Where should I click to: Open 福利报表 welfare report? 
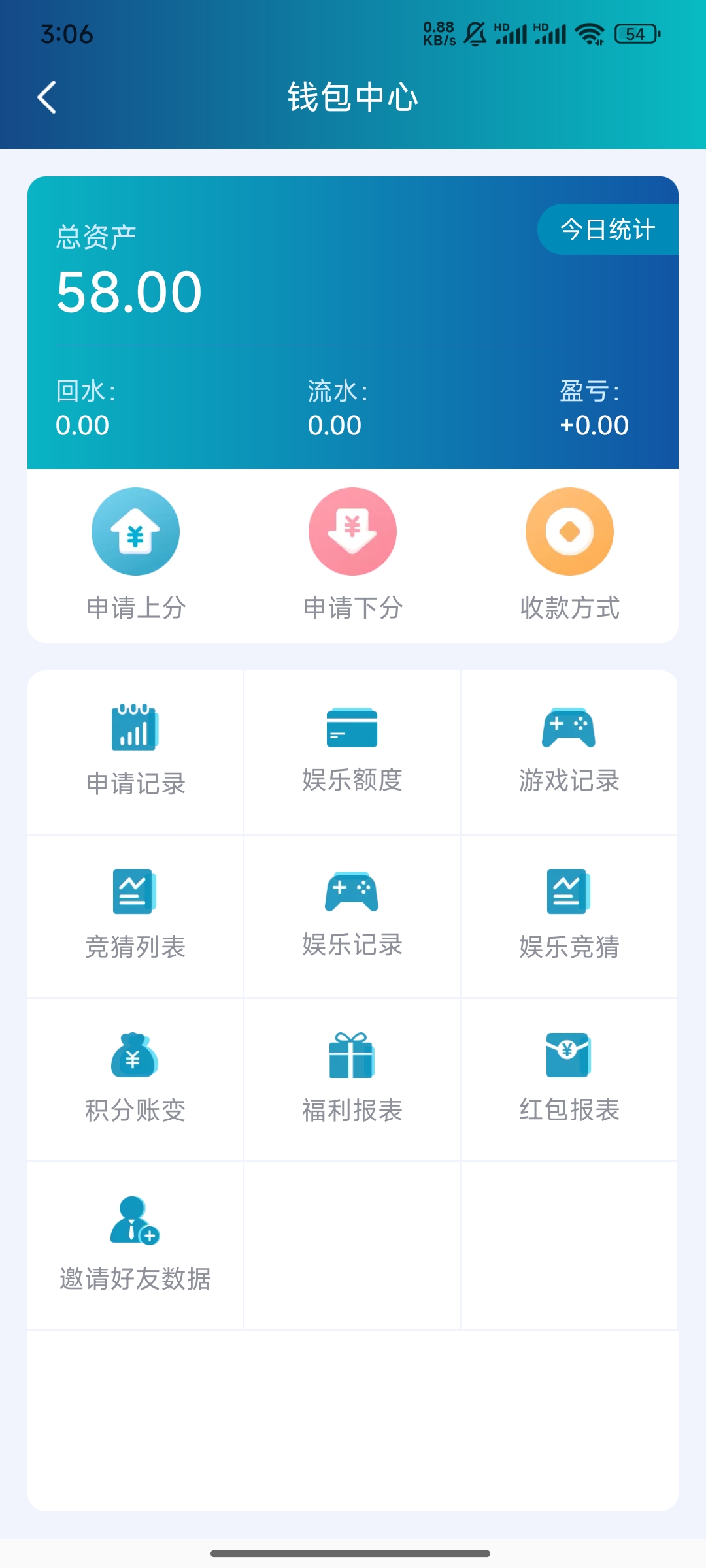tap(352, 1078)
